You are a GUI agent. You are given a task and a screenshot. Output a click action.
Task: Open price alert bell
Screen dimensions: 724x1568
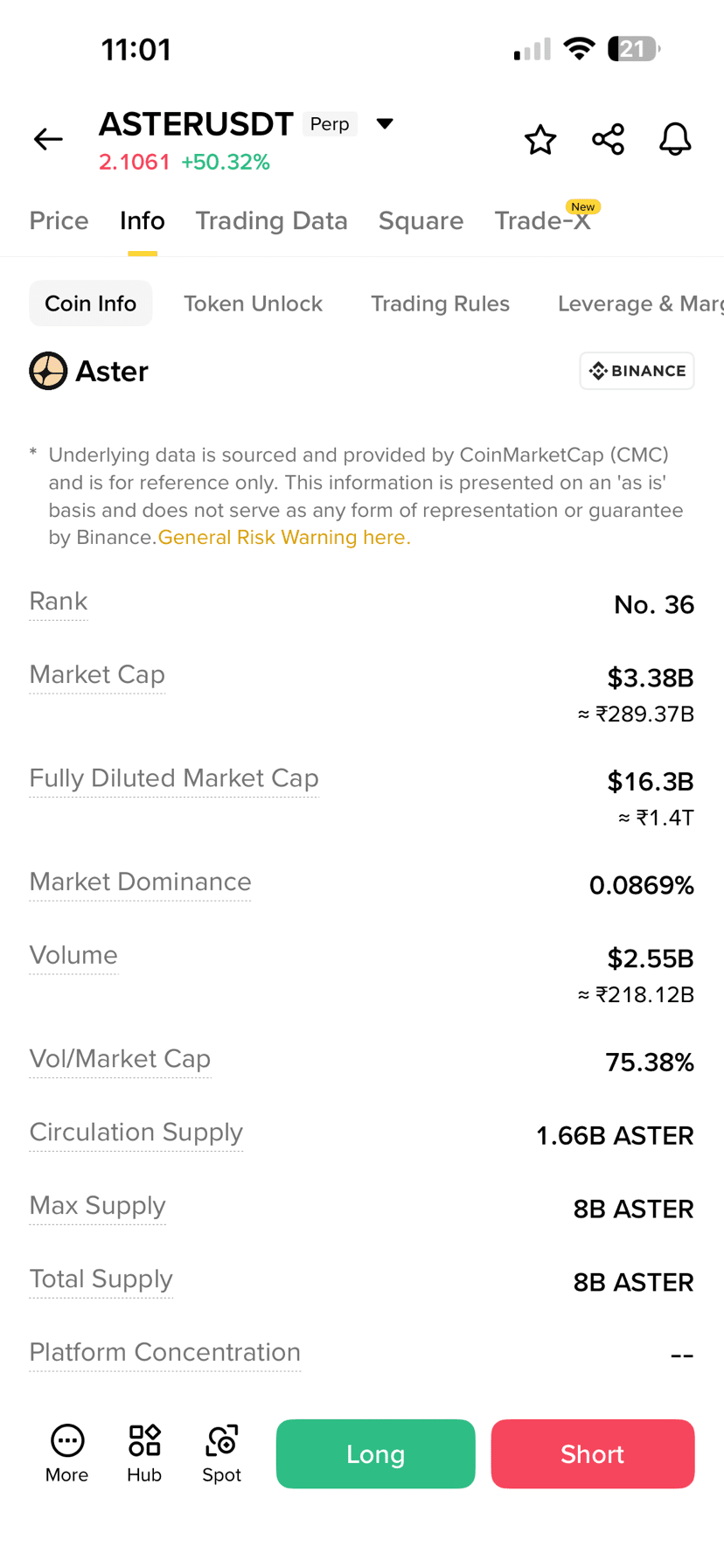tap(675, 140)
